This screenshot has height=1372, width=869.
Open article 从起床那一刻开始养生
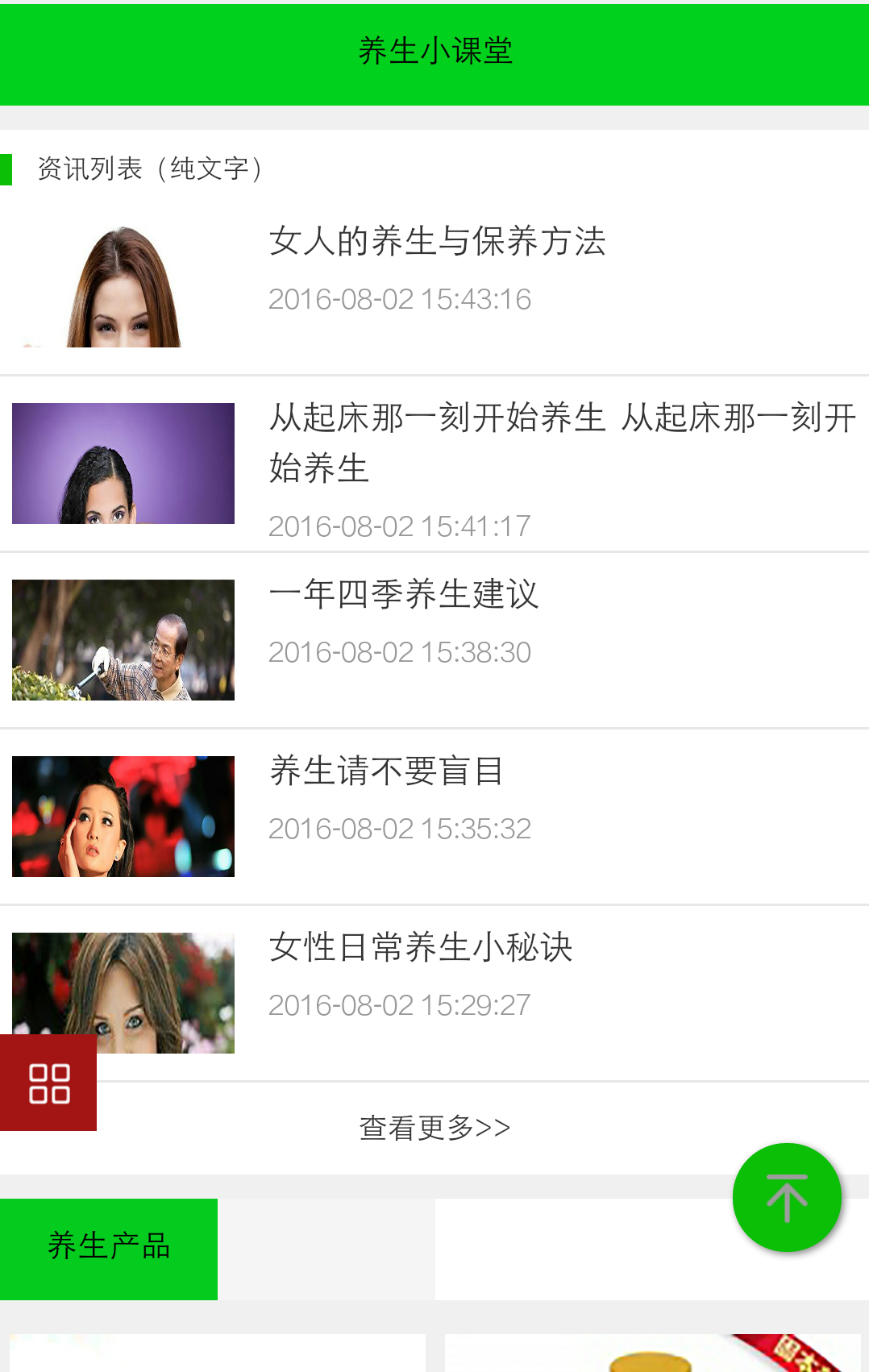tap(561, 442)
